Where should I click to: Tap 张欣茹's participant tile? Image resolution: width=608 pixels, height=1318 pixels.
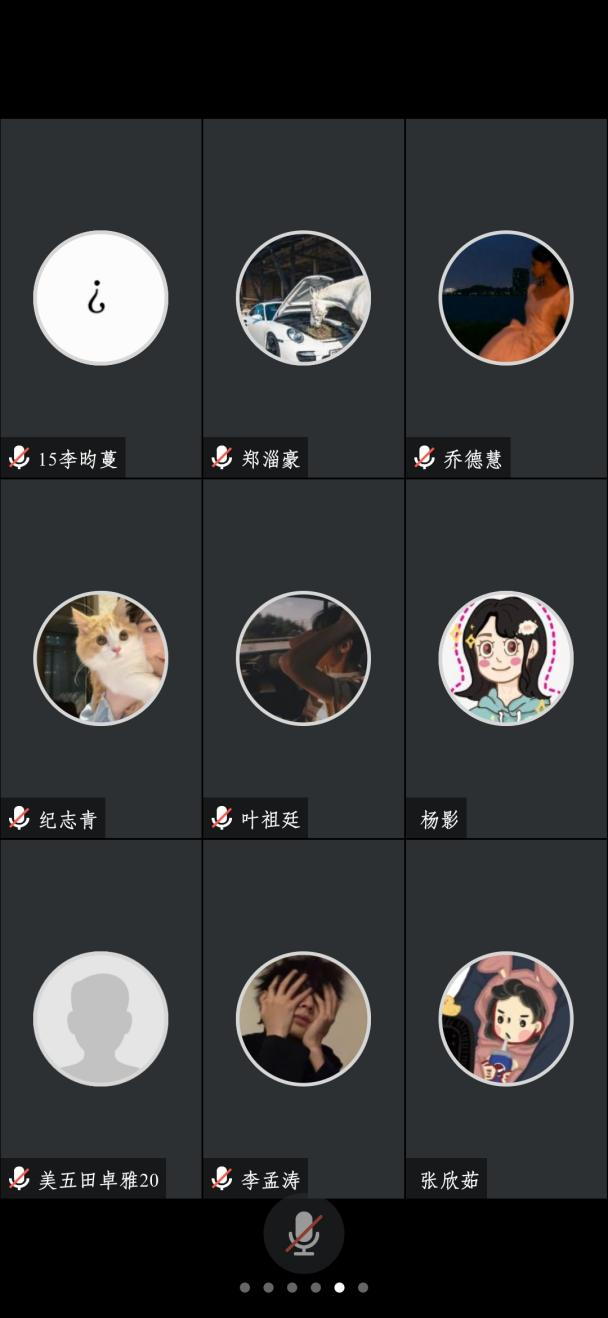506,1018
